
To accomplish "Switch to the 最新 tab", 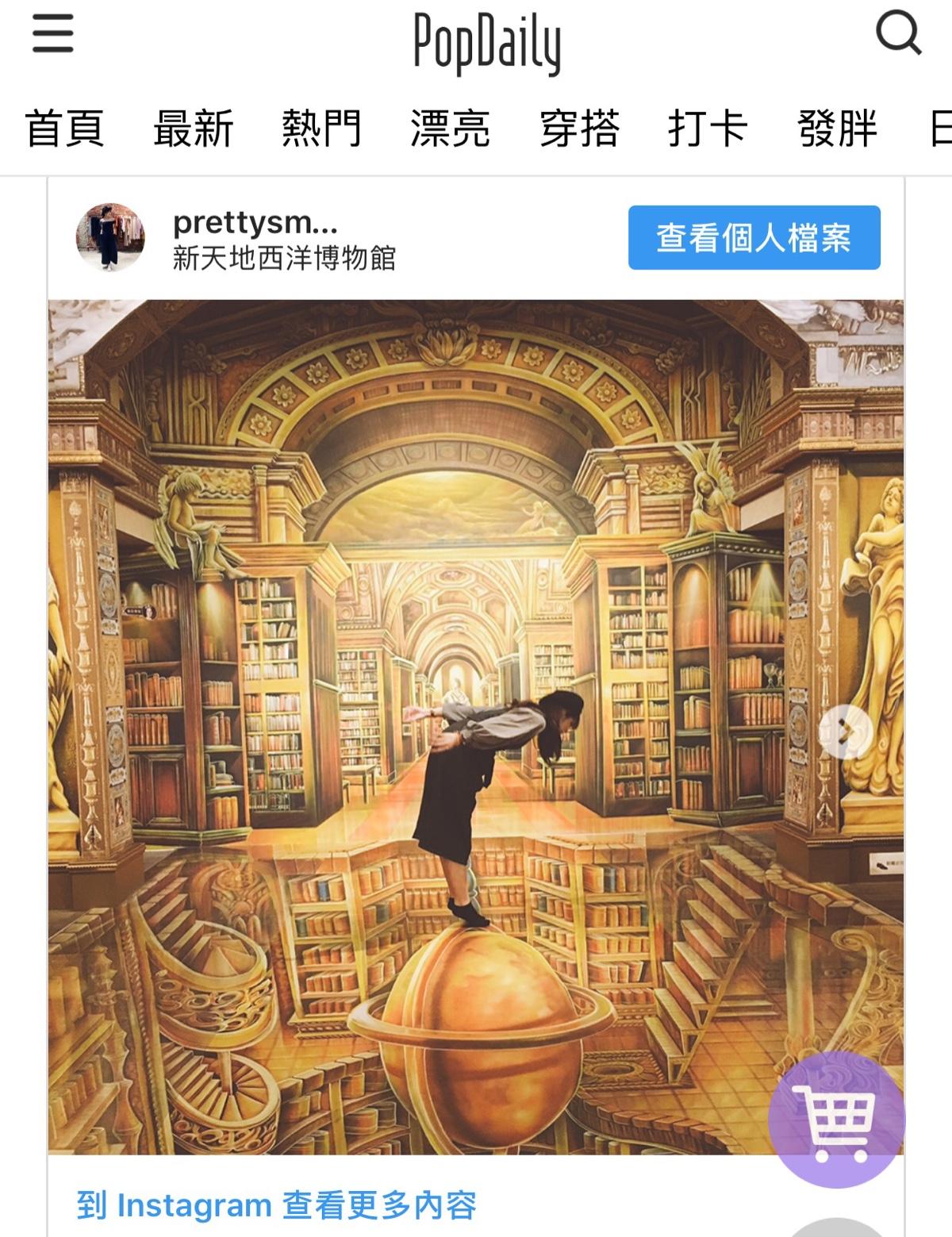I will tap(193, 129).
